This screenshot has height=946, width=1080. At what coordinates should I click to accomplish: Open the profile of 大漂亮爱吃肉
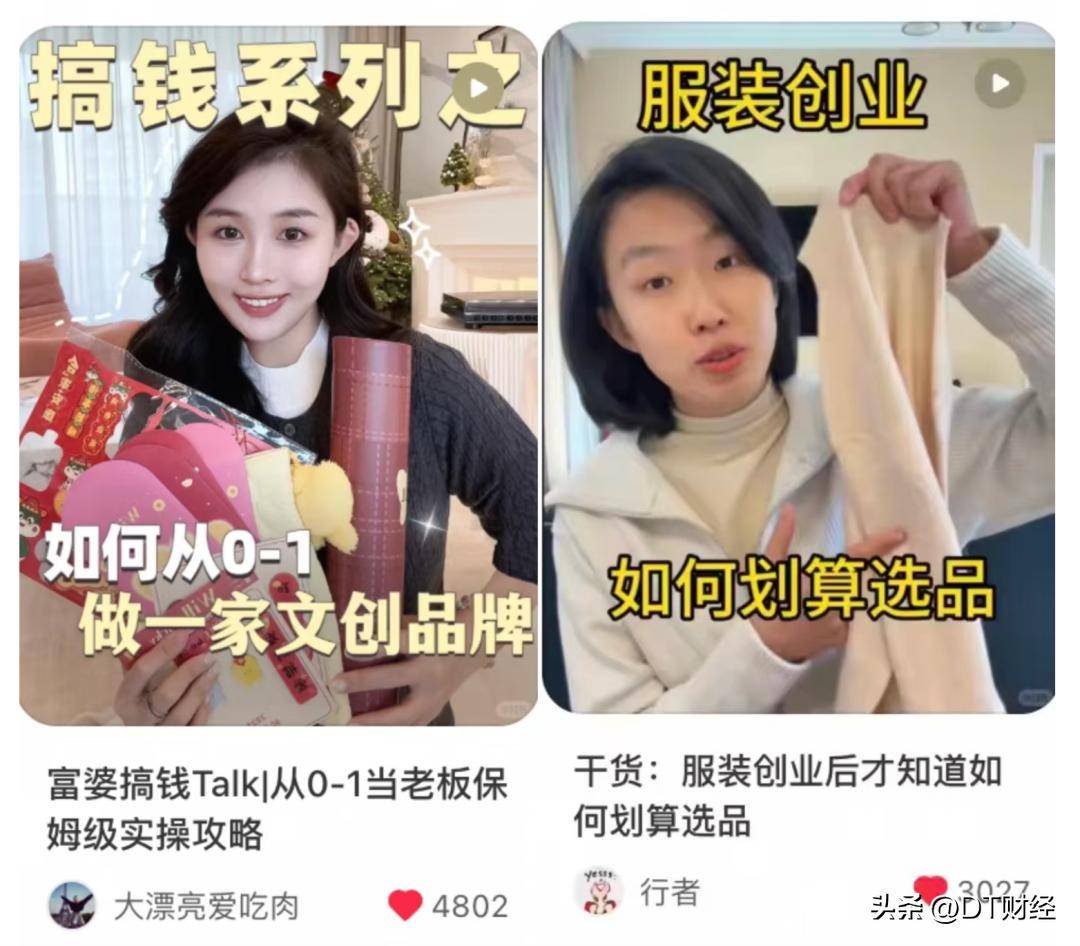(72, 905)
